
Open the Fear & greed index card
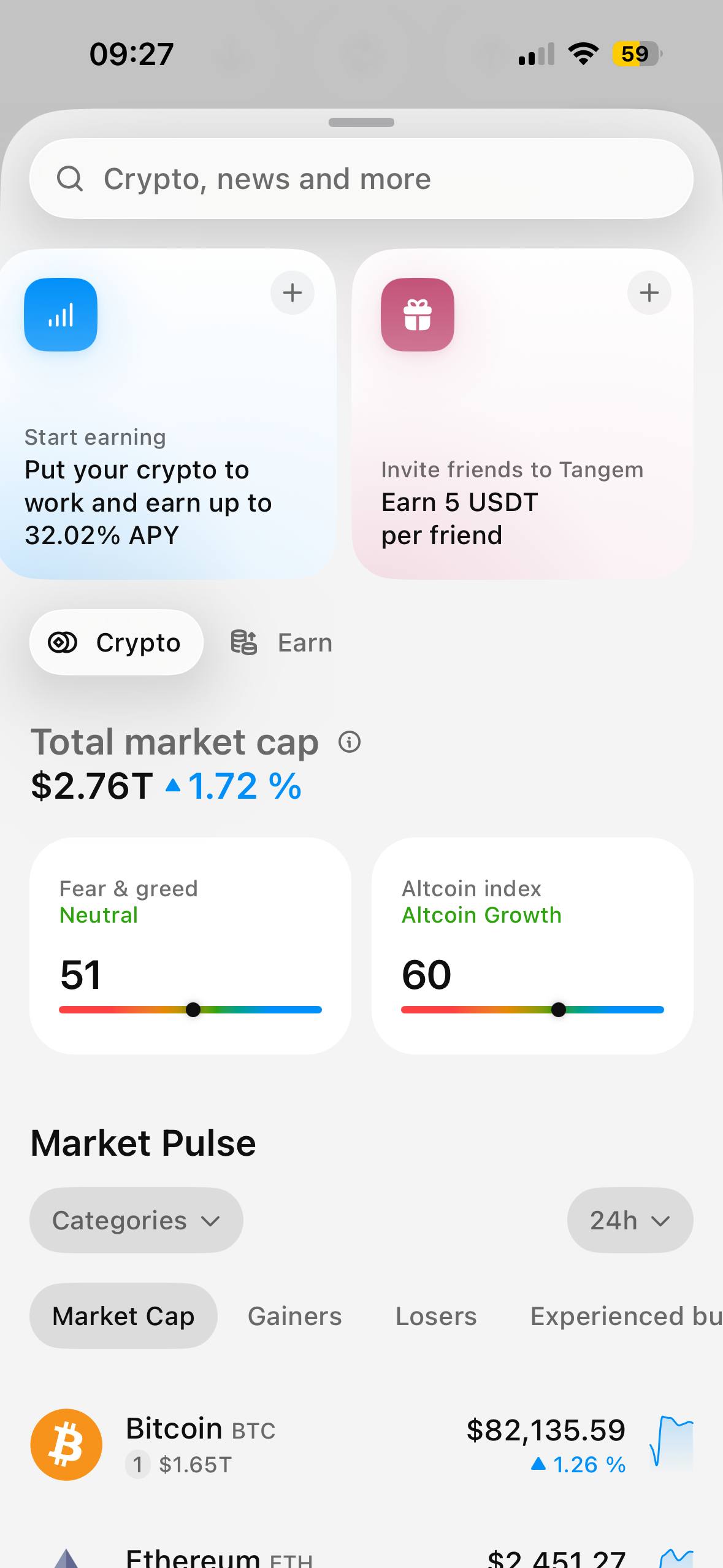point(190,946)
